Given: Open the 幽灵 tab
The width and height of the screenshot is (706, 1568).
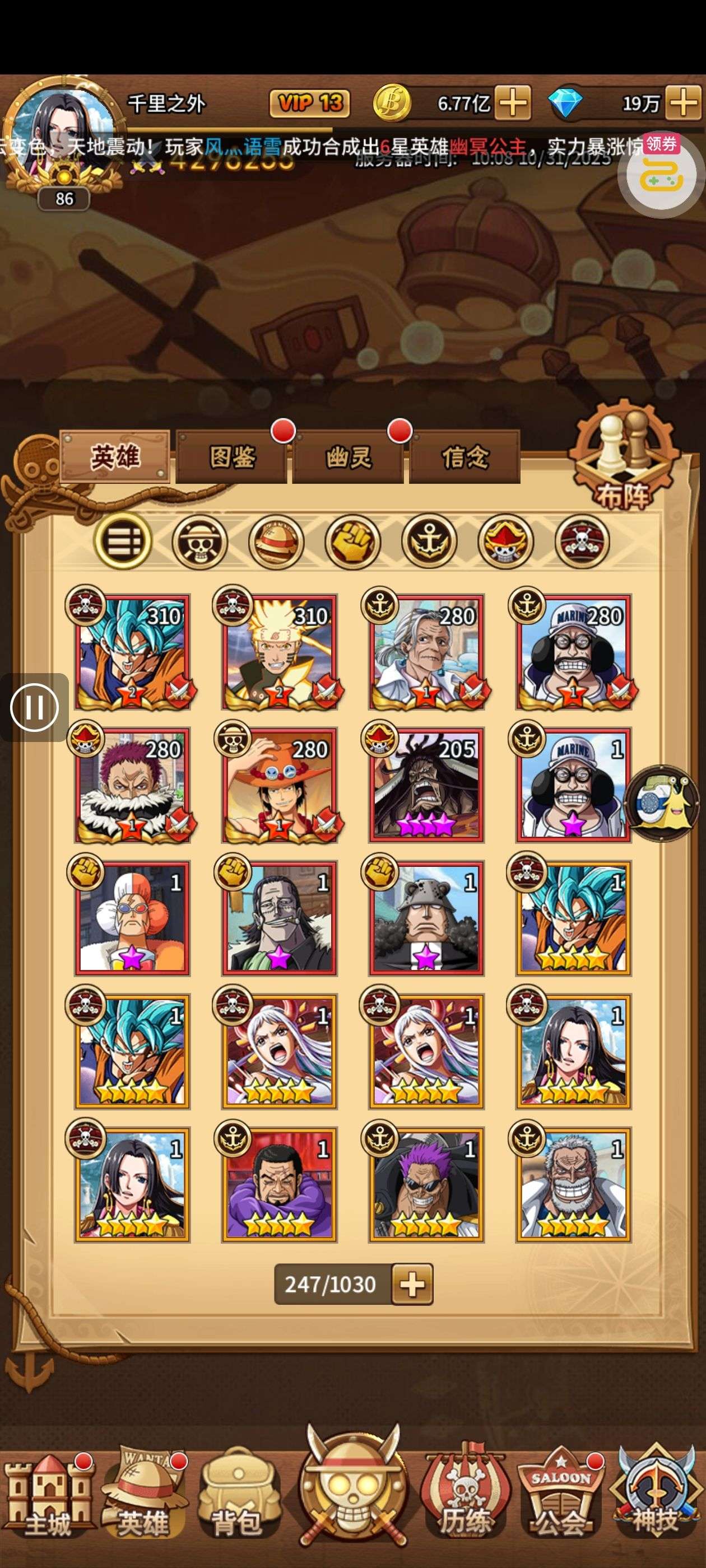Looking at the screenshot, I should 348,457.
